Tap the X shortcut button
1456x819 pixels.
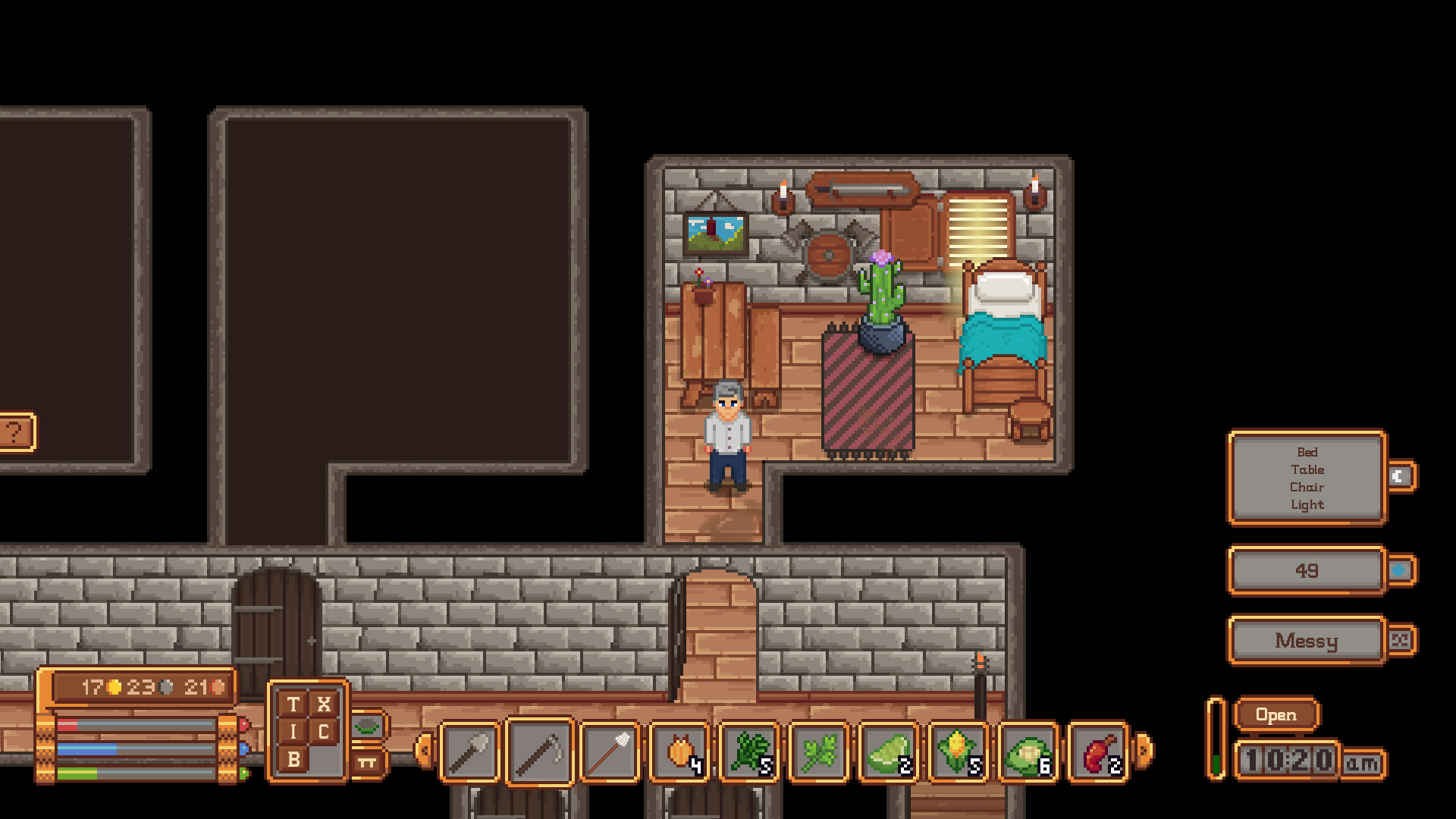click(324, 704)
